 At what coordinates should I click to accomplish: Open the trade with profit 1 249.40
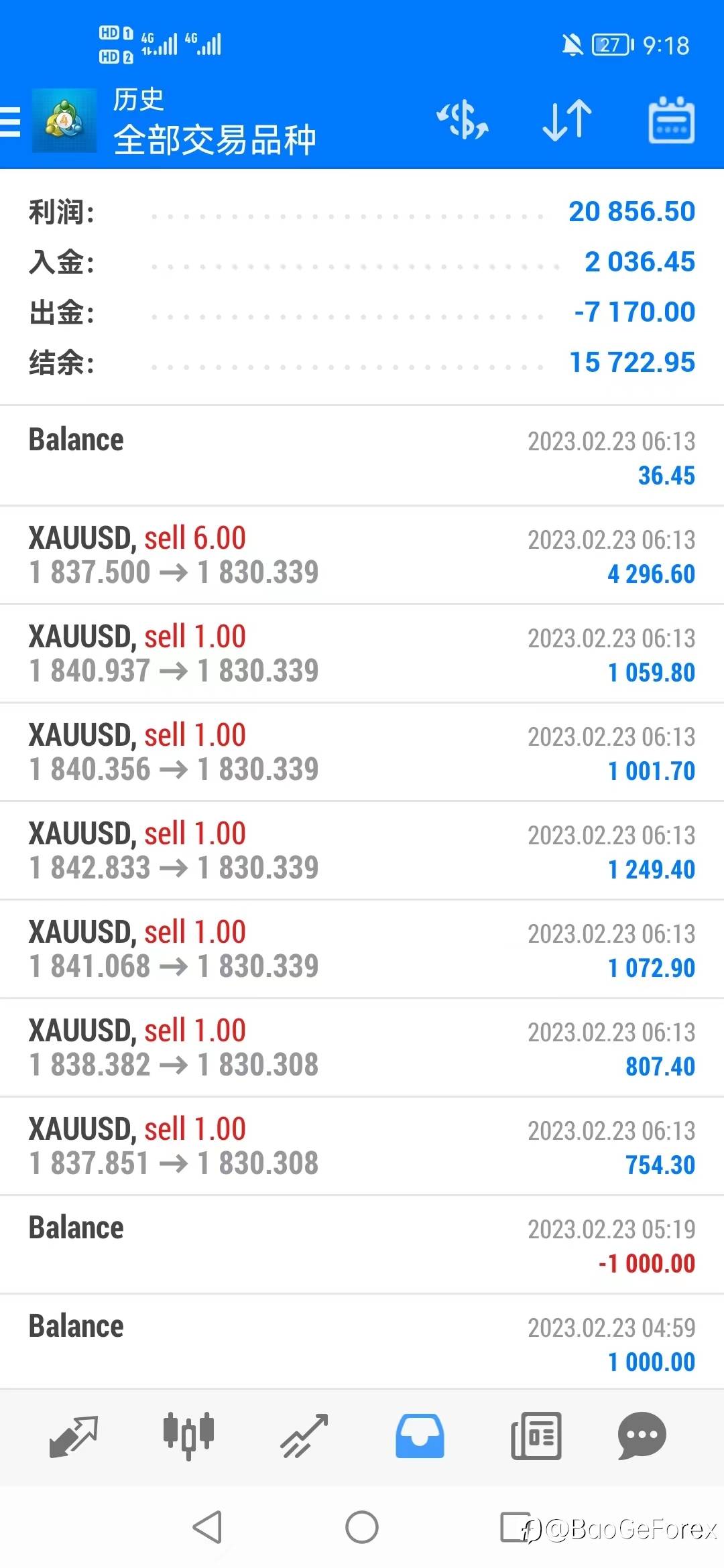362,850
